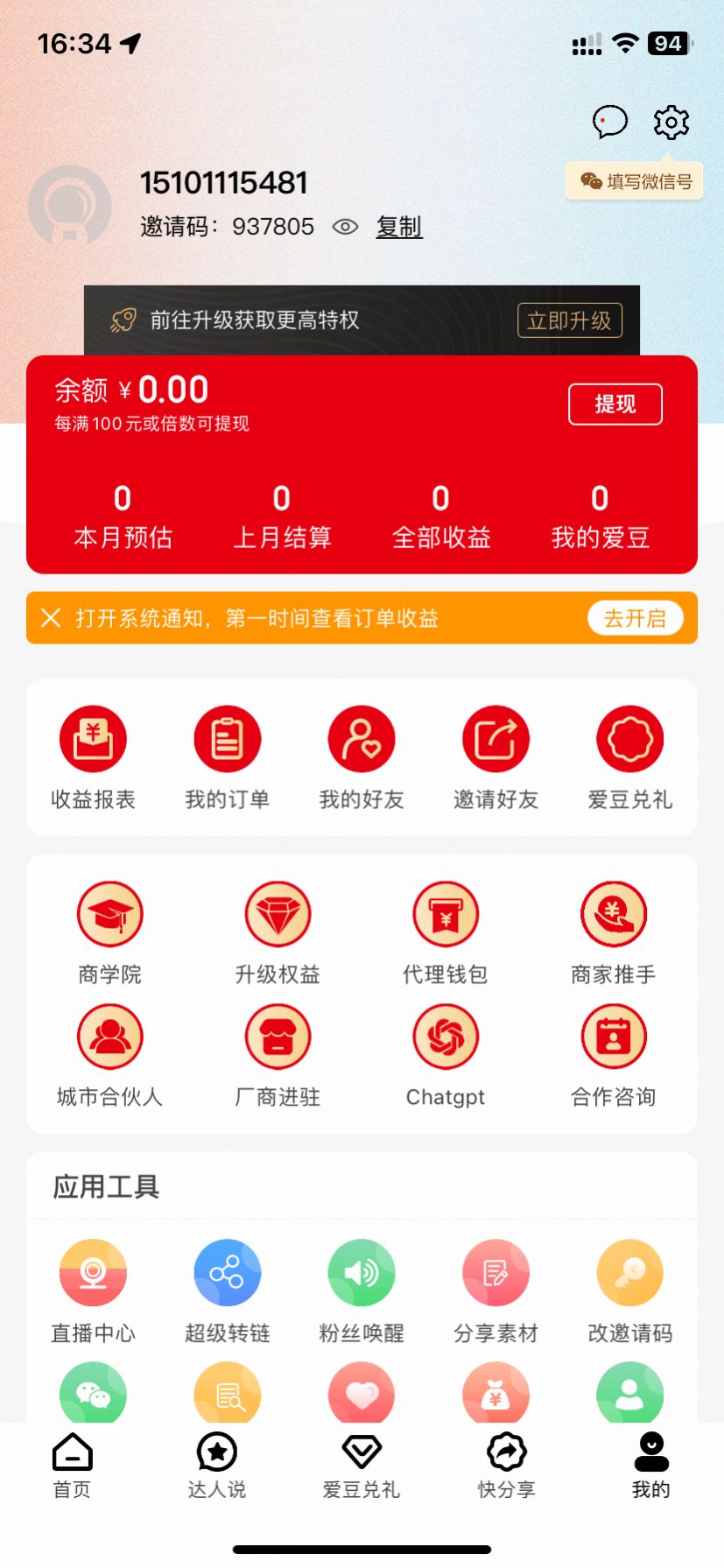This screenshot has height=1568, width=724.
Task: Open the 粉丝唤醒 fan wakeup icon
Action: [x=362, y=1272]
